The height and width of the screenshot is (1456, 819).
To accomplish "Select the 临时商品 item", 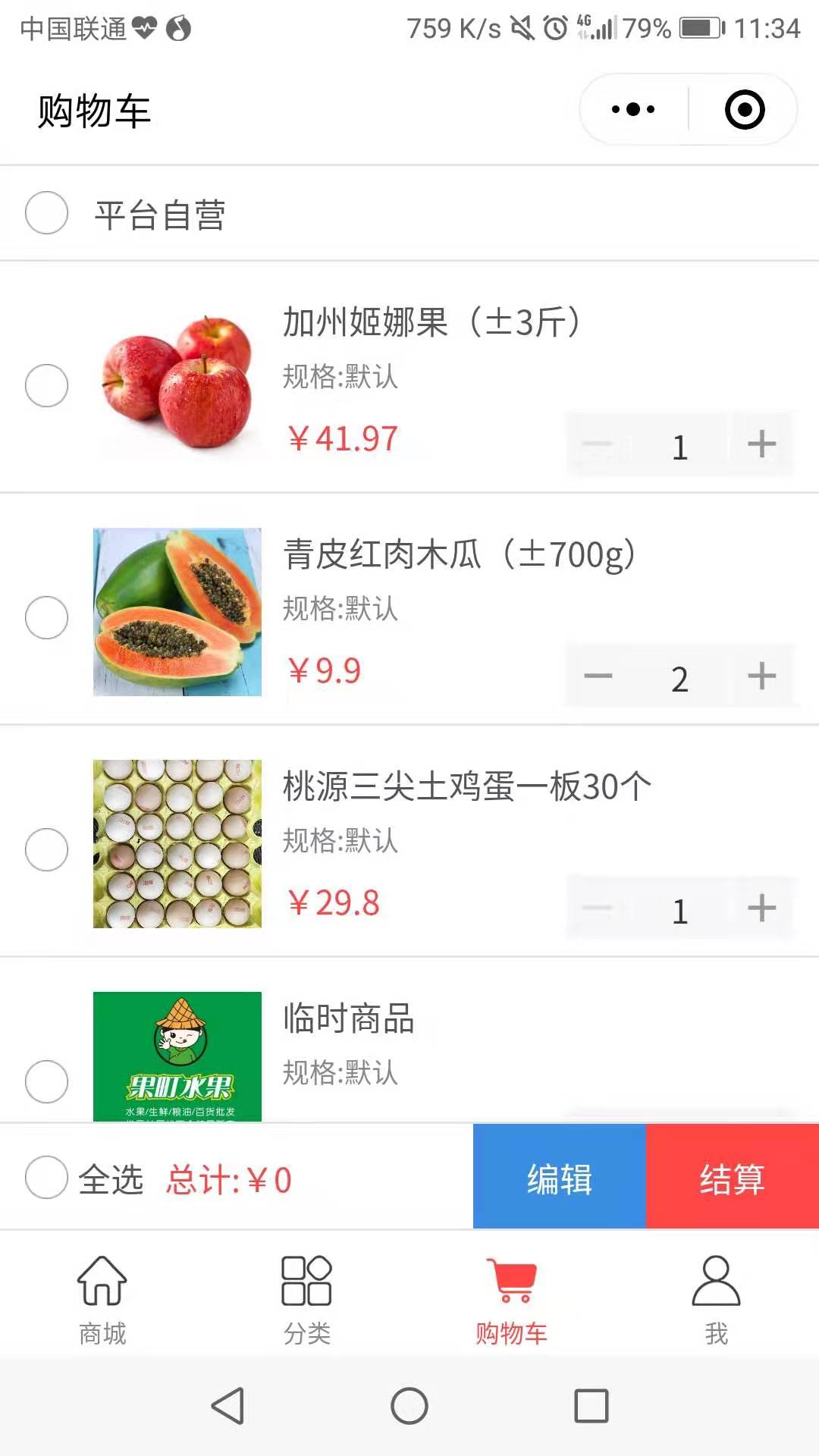I will pyautogui.click(x=46, y=1081).
